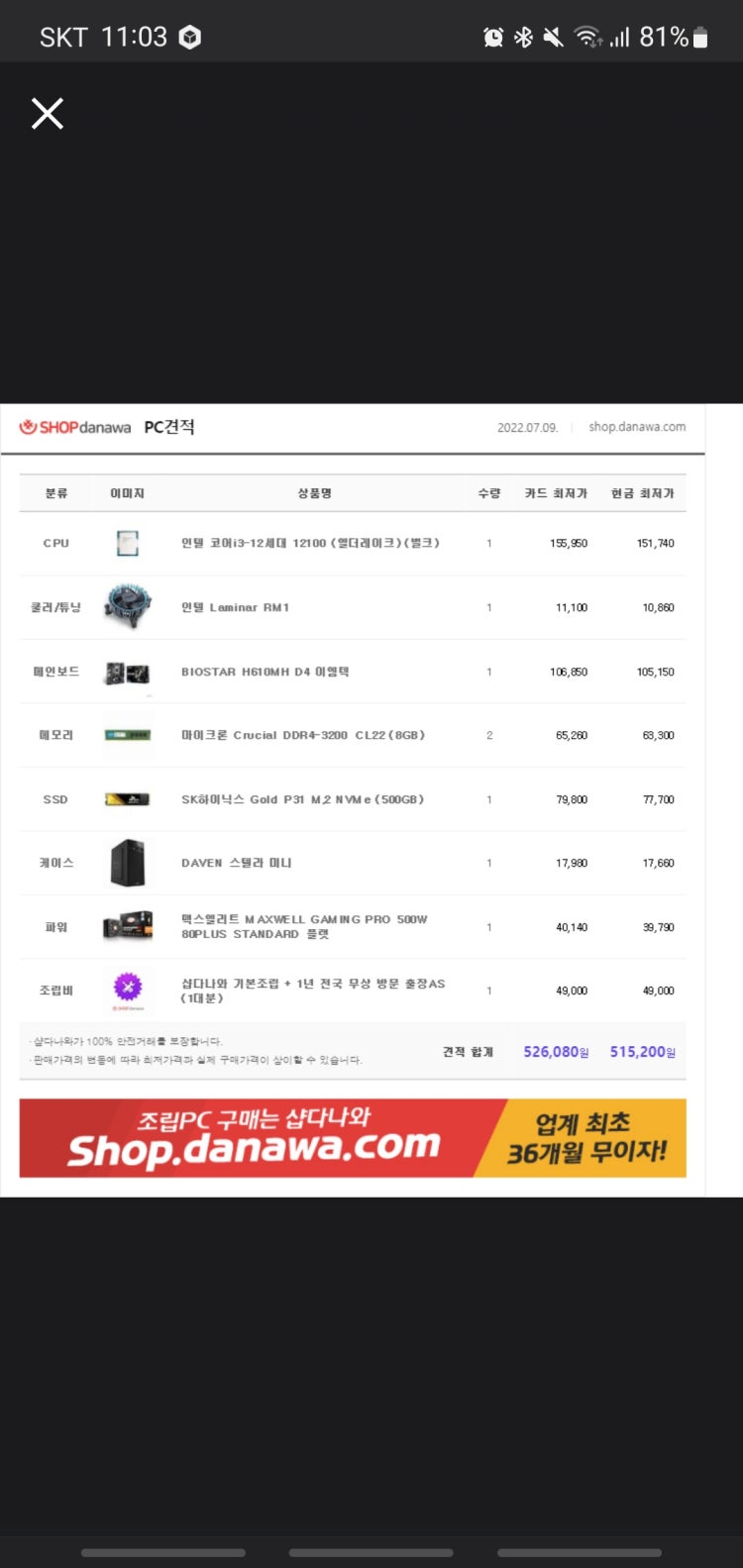View the Intel CPU thumbnail image
The width and height of the screenshot is (743, 1568).
[x=127, y=543]
